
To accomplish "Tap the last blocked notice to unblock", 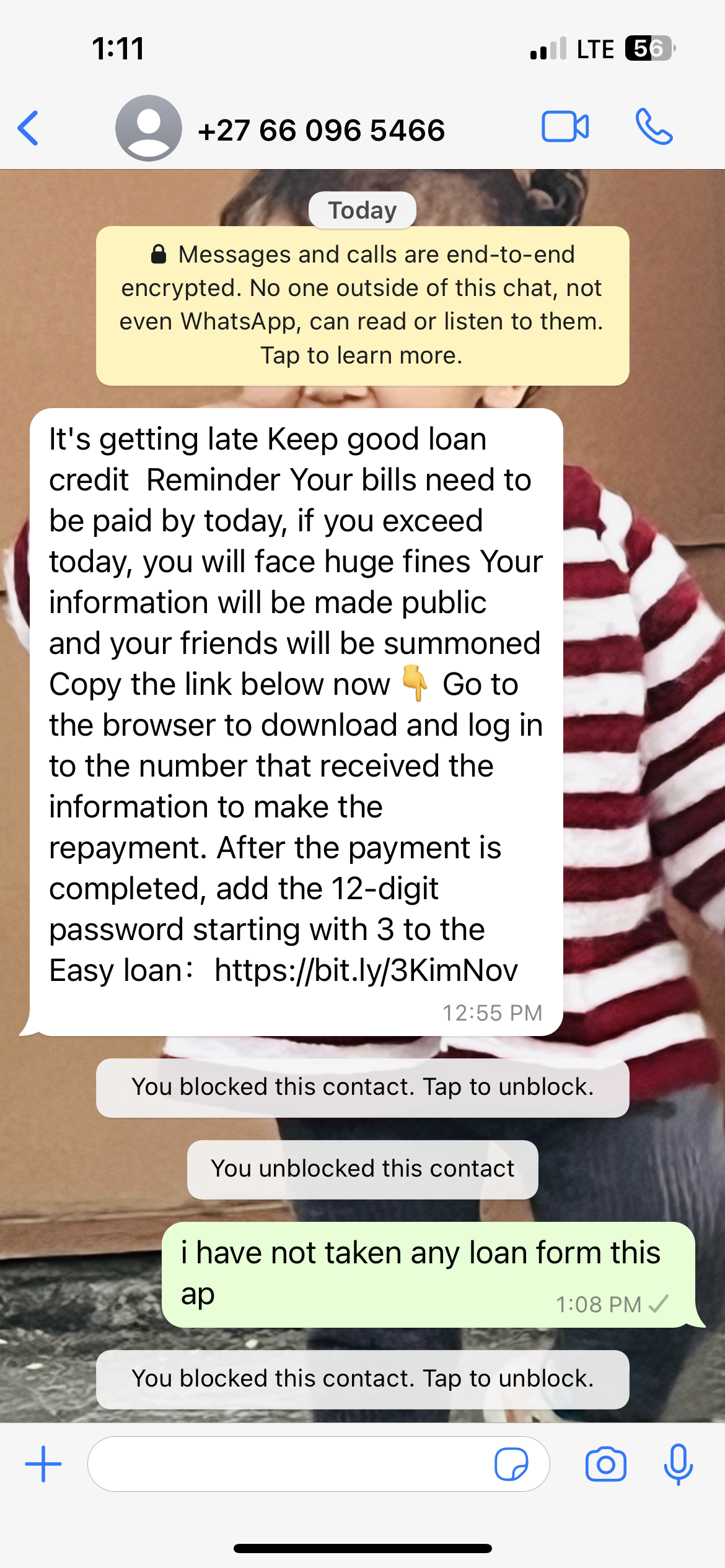I will point(362,1379).
